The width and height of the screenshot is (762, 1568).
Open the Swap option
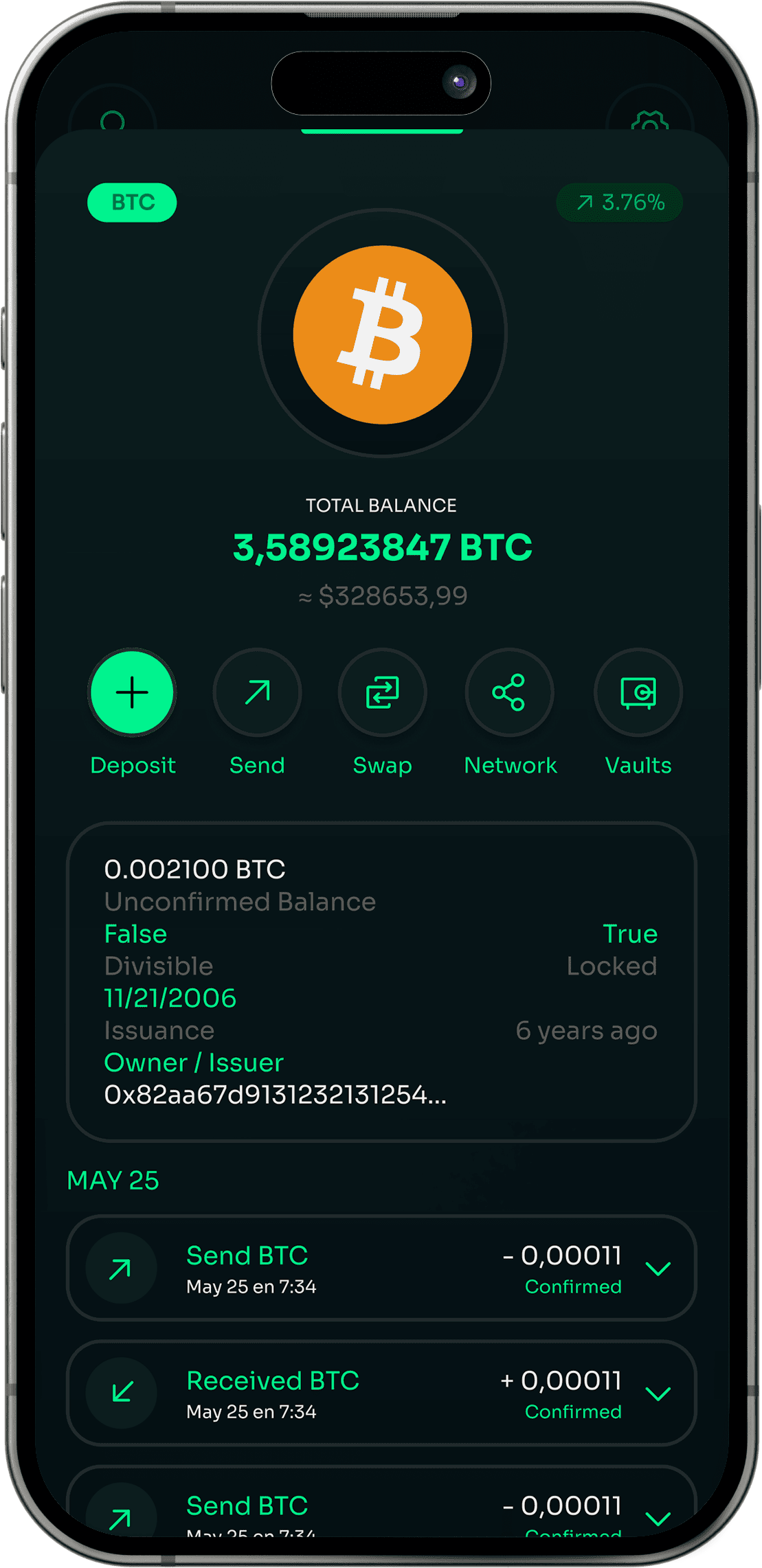(x=382, y=692)
